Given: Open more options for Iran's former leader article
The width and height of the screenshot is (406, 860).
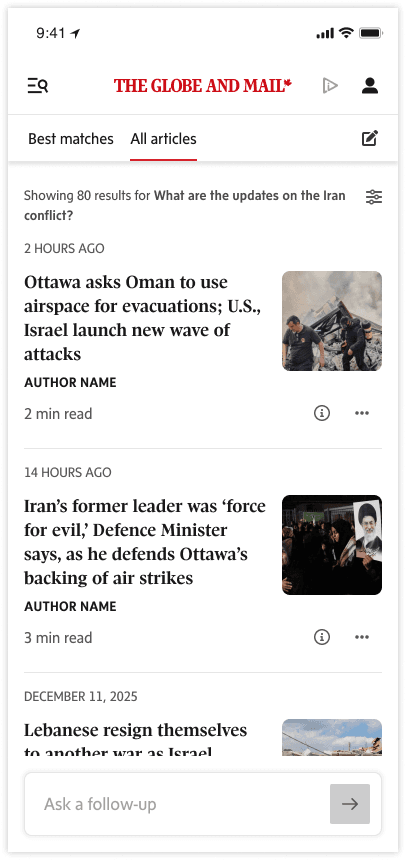Looking at the screenshot, I should click(x=362, y=637).
